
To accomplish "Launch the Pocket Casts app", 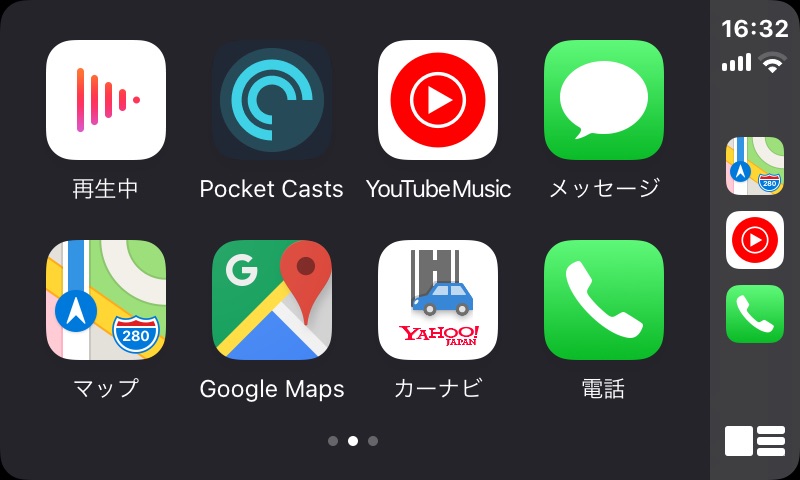I will [271, 100].
